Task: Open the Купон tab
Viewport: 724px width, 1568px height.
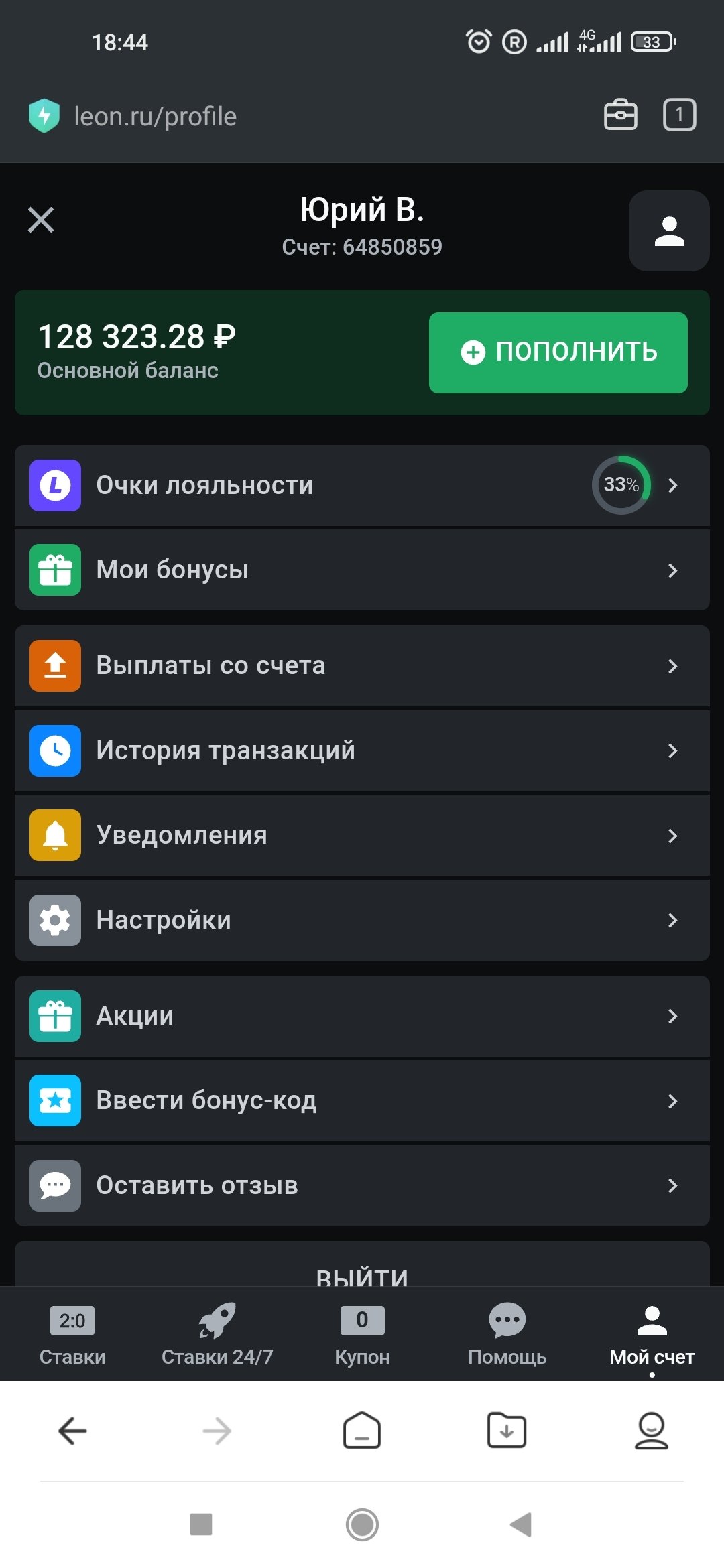Action: (362, 1335)
